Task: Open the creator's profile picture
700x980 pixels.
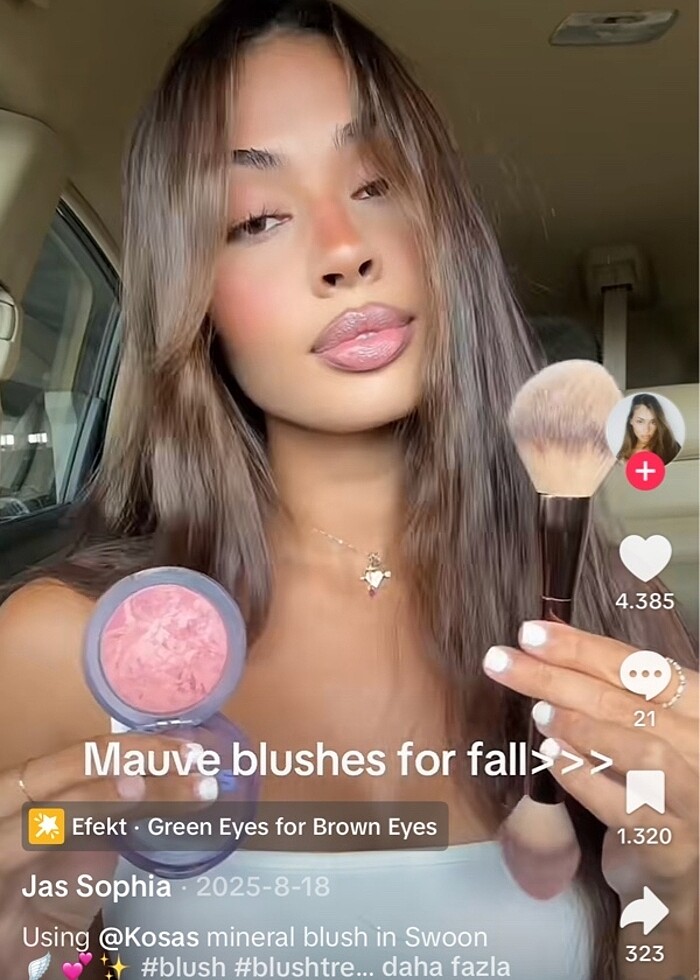Action: [x=645, y=425]
